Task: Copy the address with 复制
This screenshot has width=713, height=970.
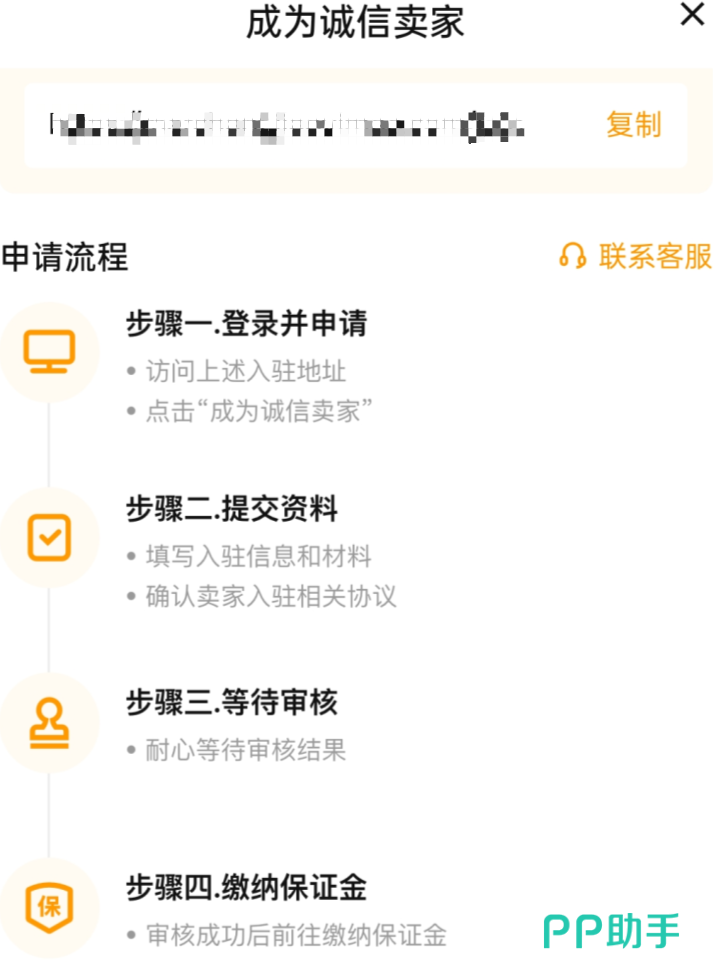Action: click(633, 125)
